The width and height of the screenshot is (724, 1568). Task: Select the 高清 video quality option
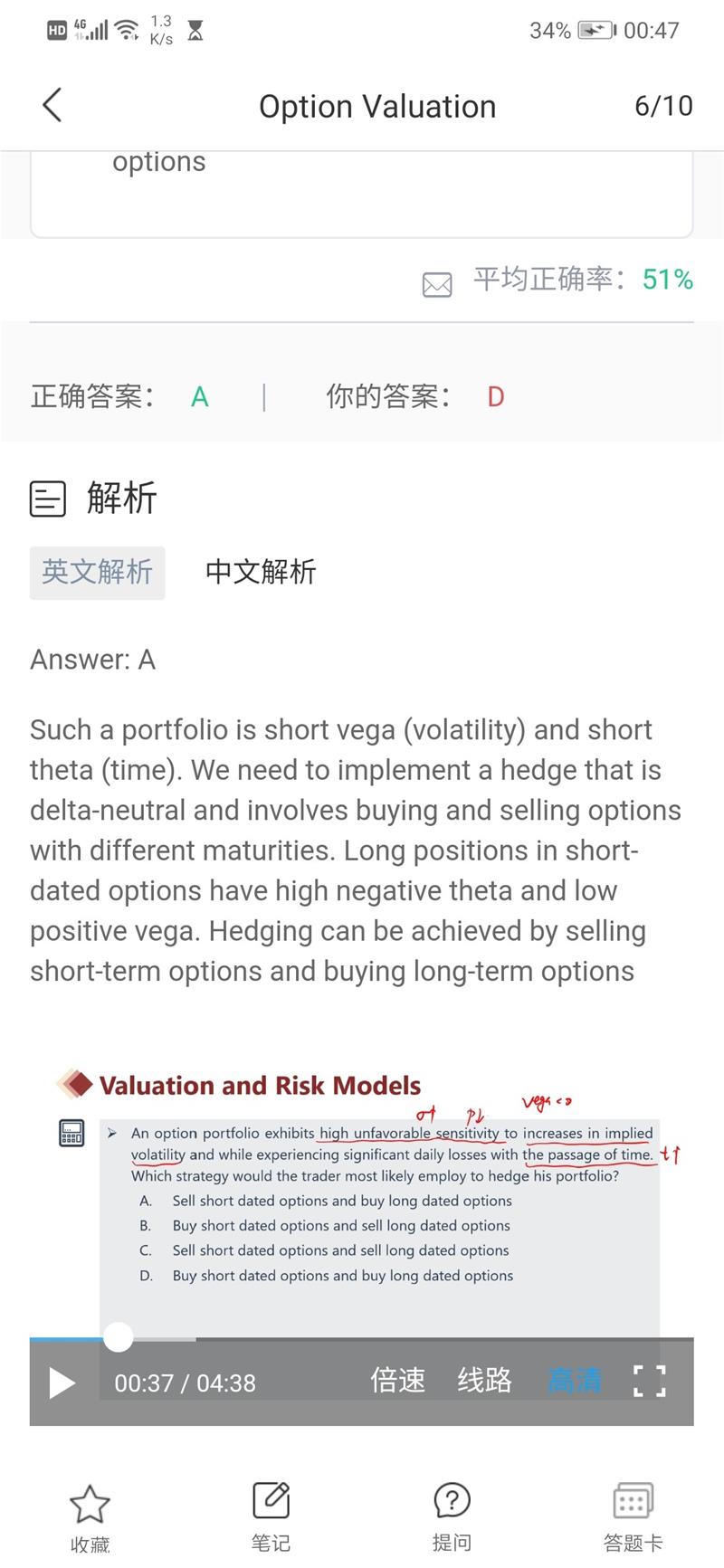pyautogui.click(x=574, y=1381)
